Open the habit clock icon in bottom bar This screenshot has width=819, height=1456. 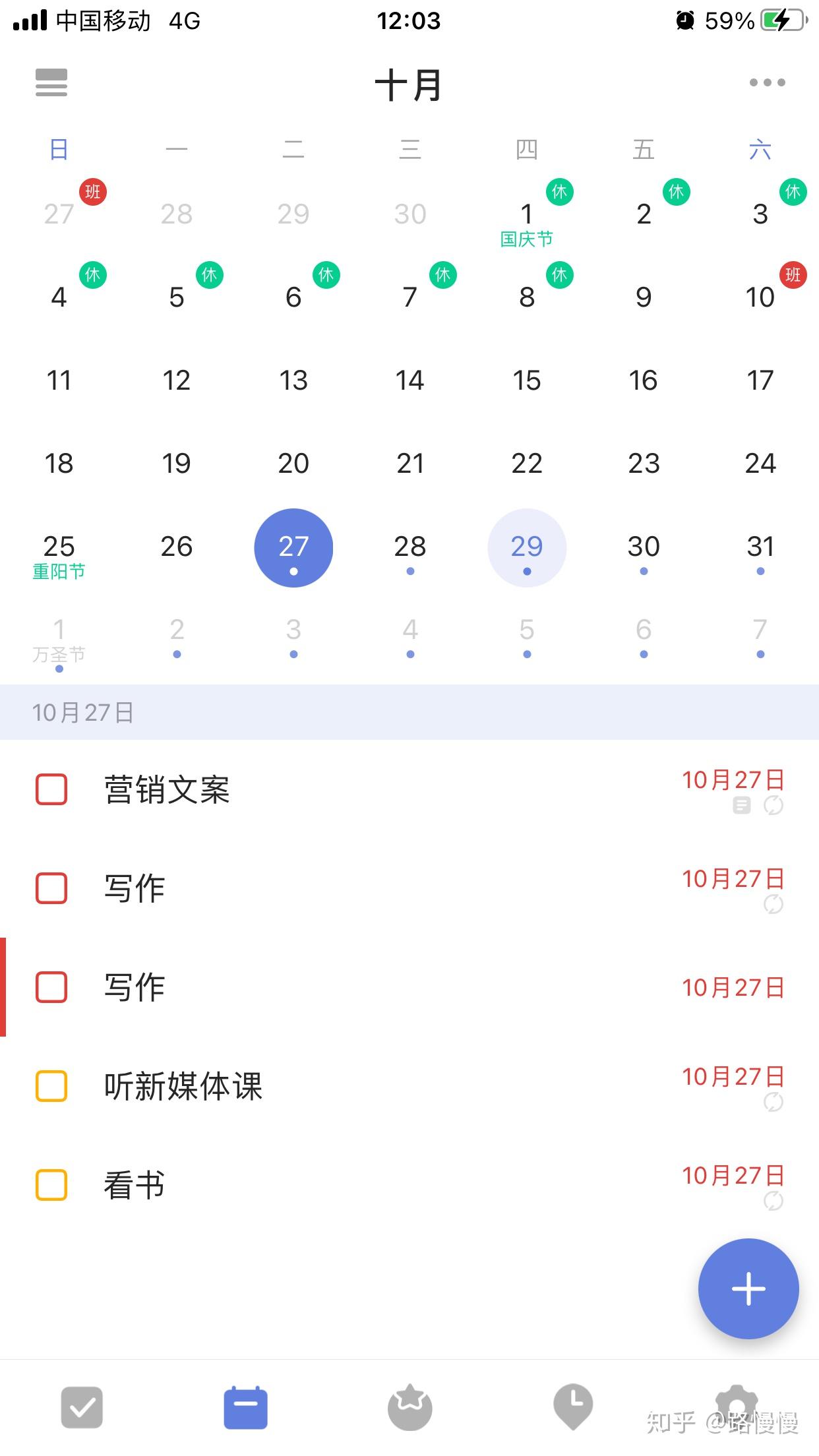574,1408
